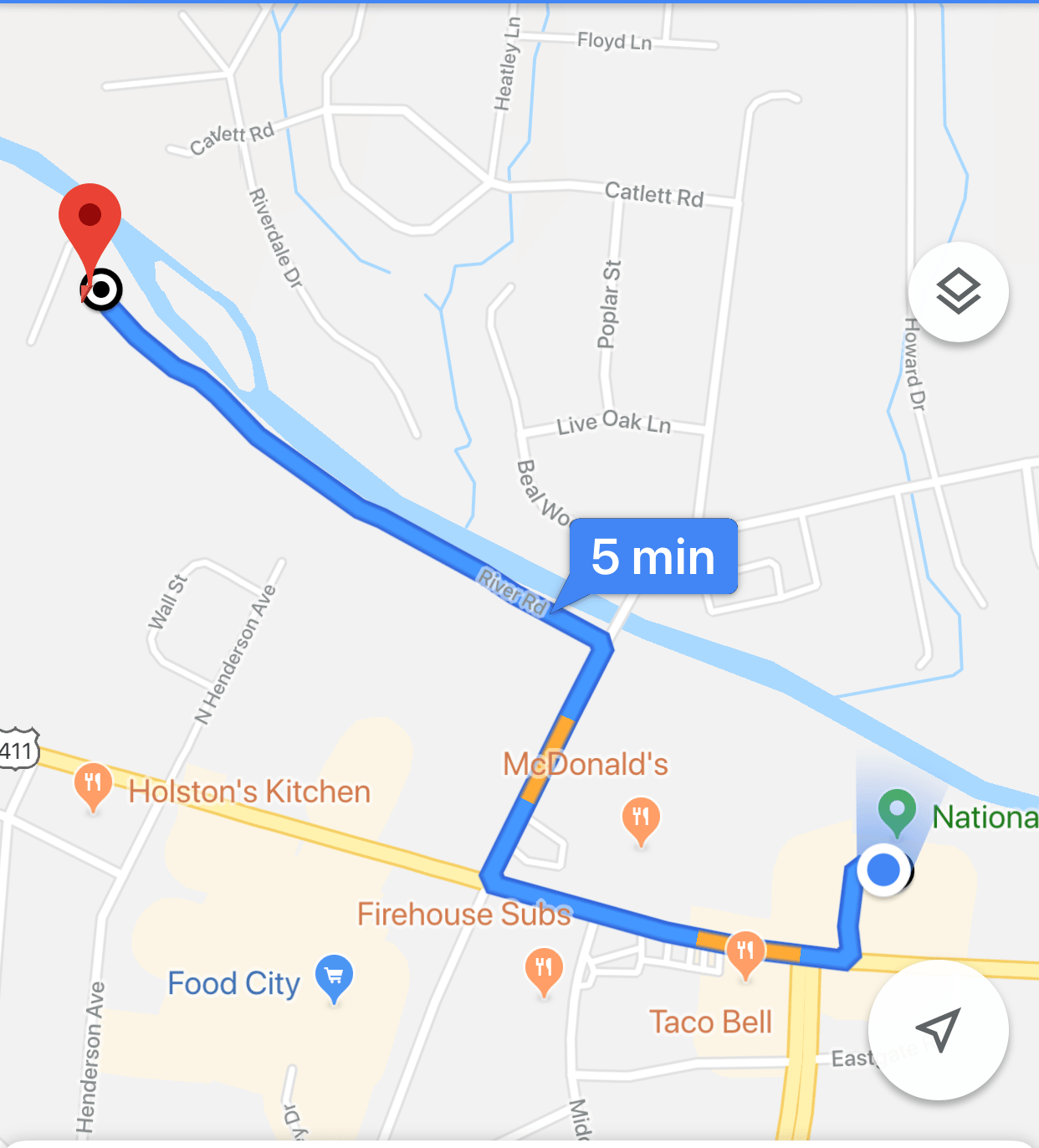Open the map layers button

(958, 292)
